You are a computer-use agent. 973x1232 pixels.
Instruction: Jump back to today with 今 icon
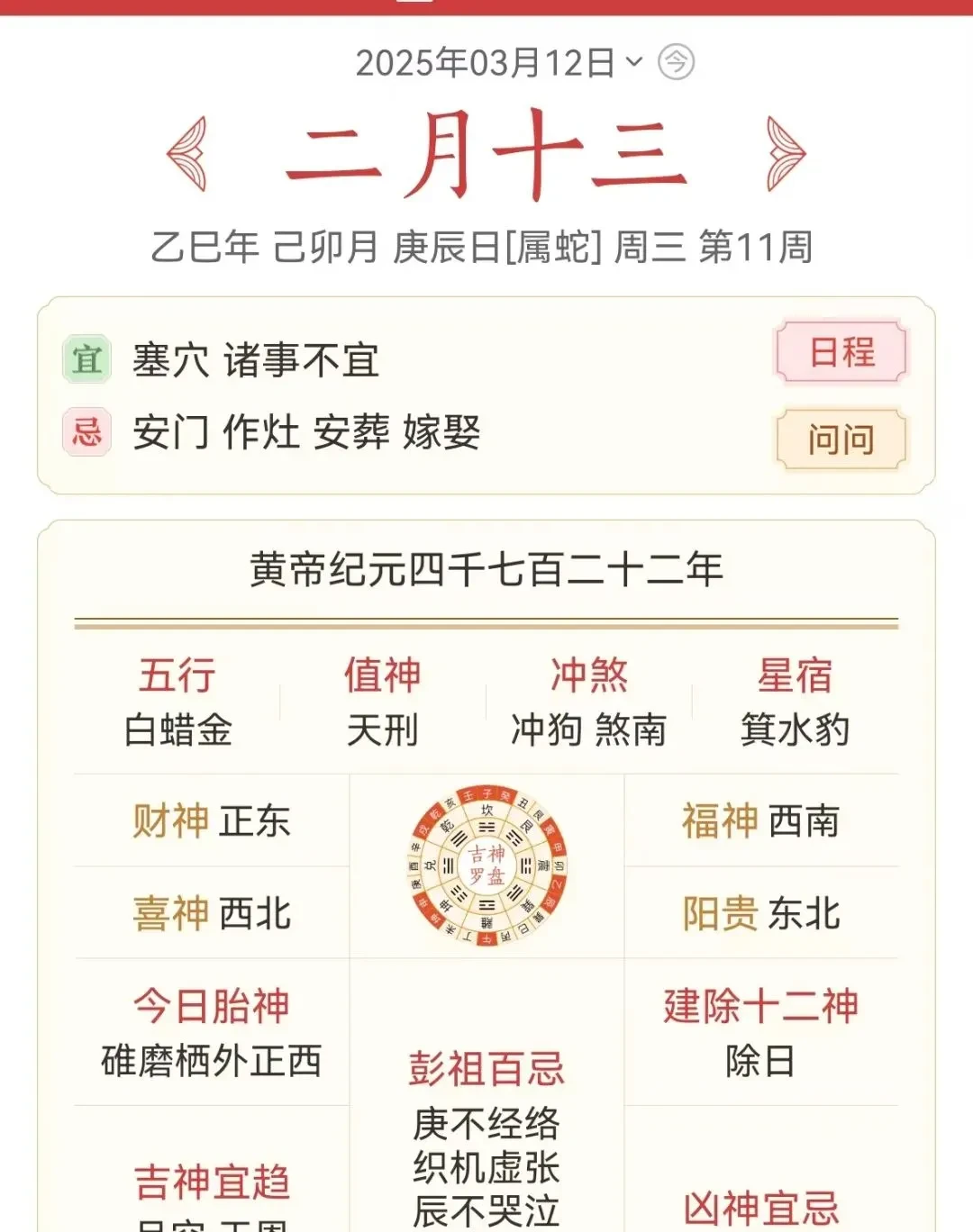[676, 62]
